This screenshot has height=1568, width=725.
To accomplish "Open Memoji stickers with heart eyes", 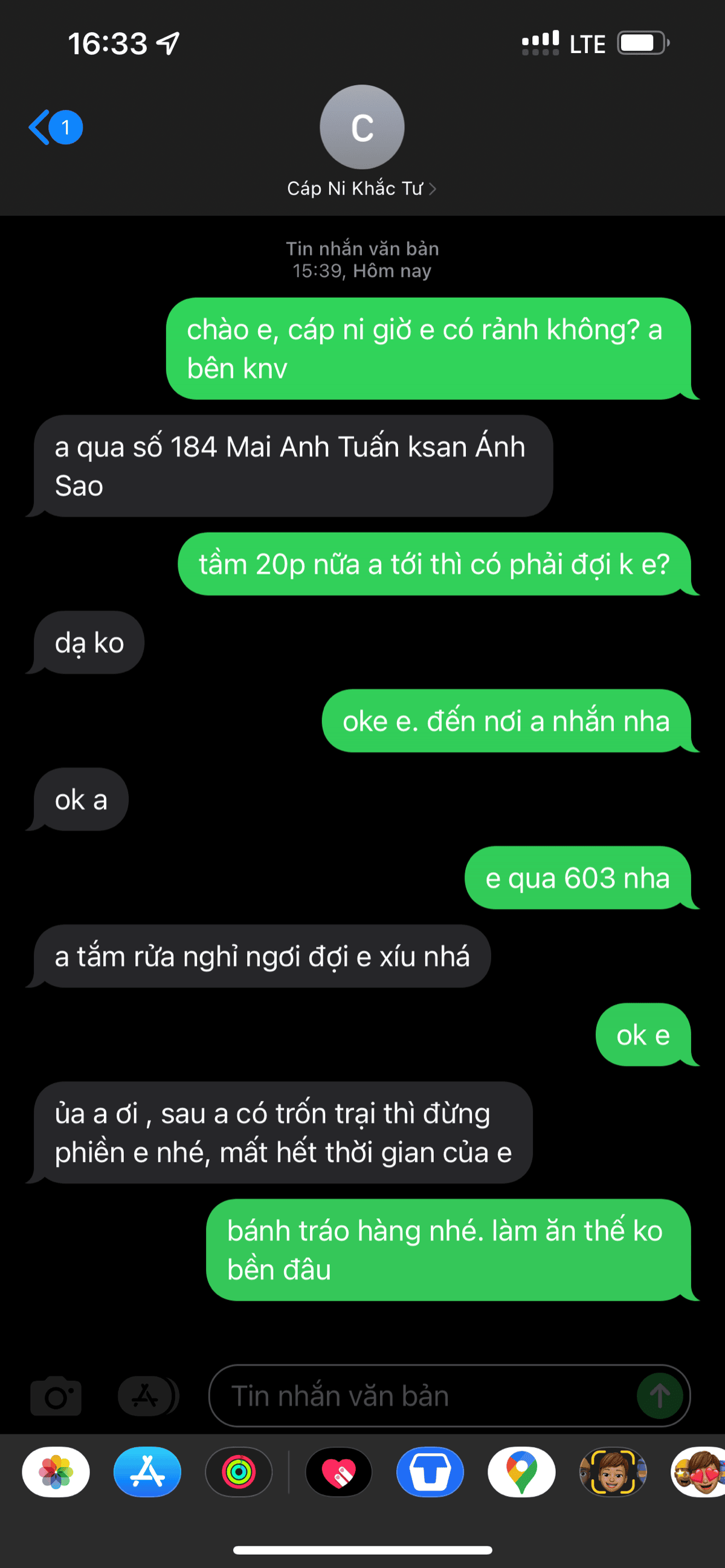I will tap(700, 1472).
